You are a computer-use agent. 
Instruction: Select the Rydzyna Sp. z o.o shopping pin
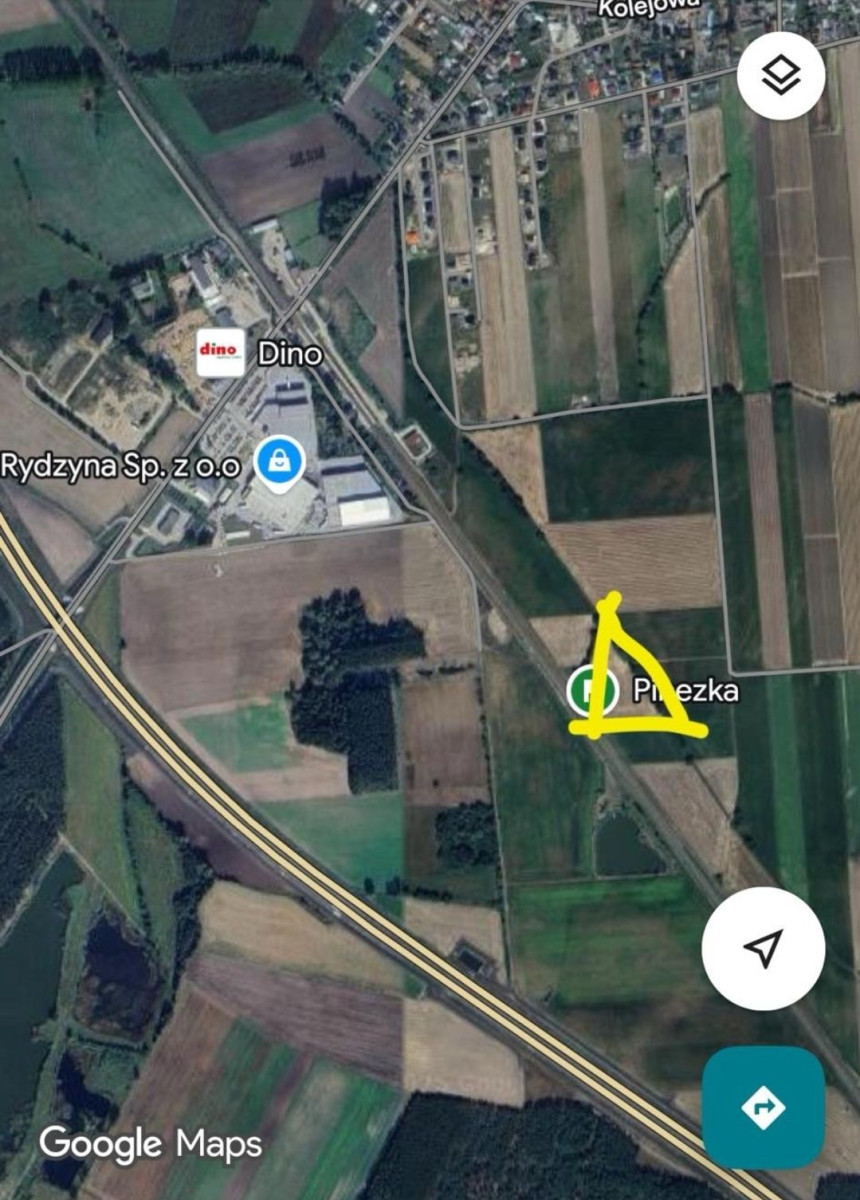coord(279,464)
